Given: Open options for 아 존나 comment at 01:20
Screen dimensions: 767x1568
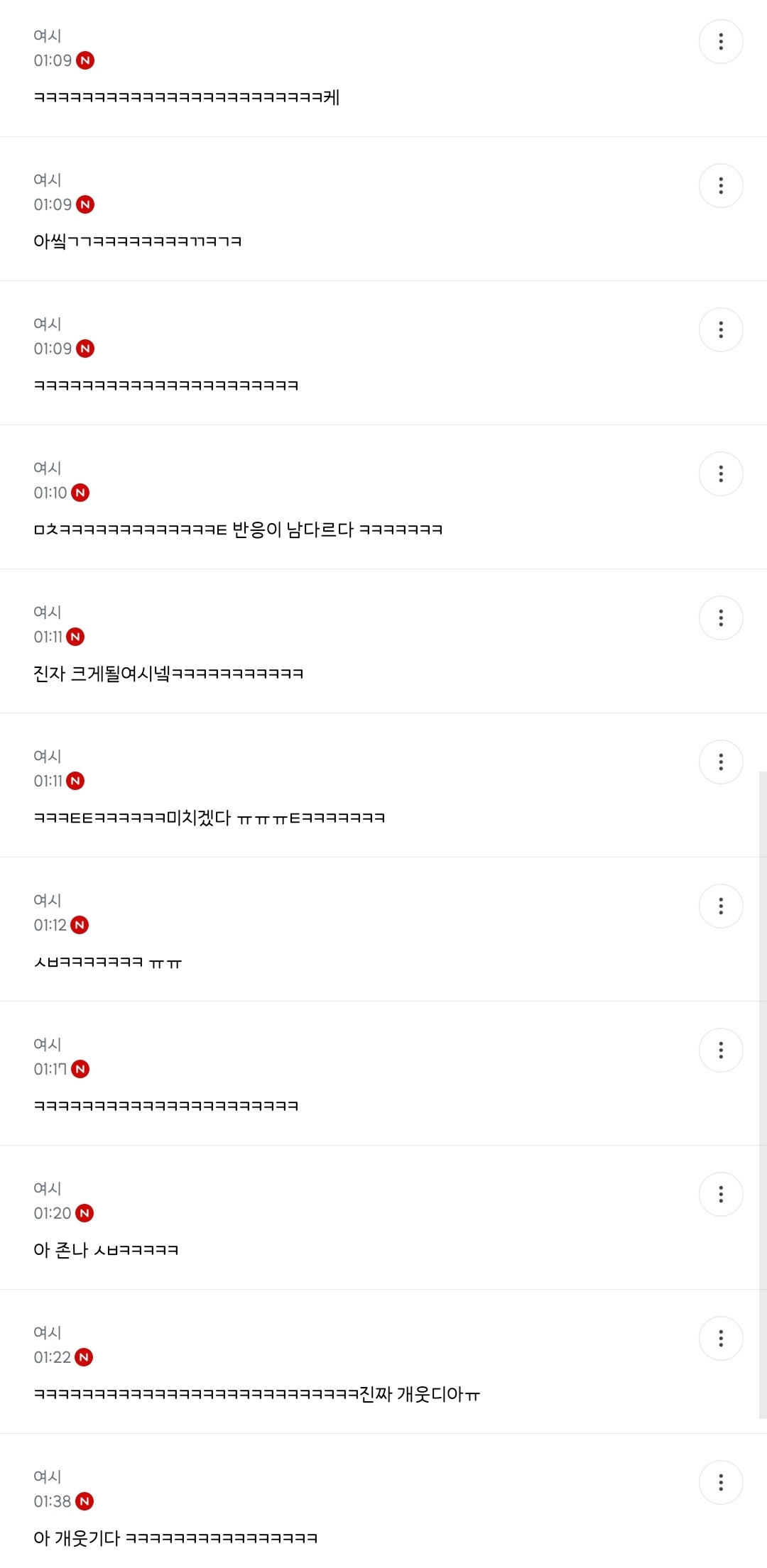Looking at the screenshot, I should point(721,1195).
